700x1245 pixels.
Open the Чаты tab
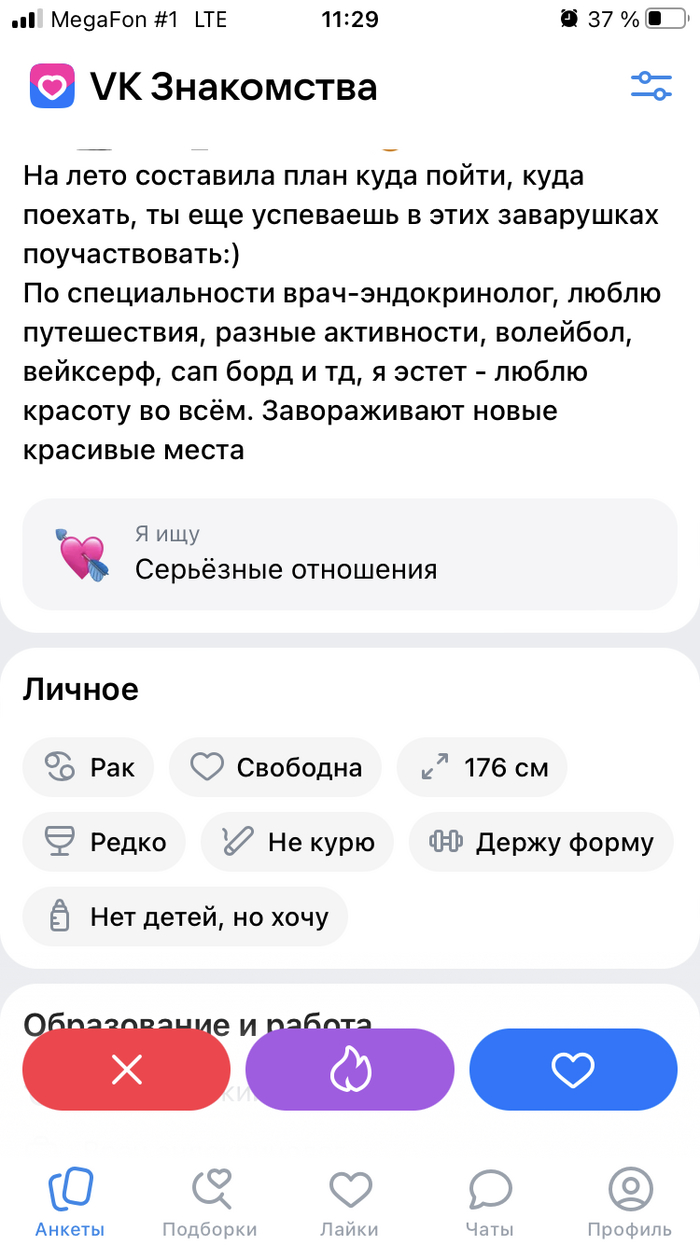[490, 1201]
